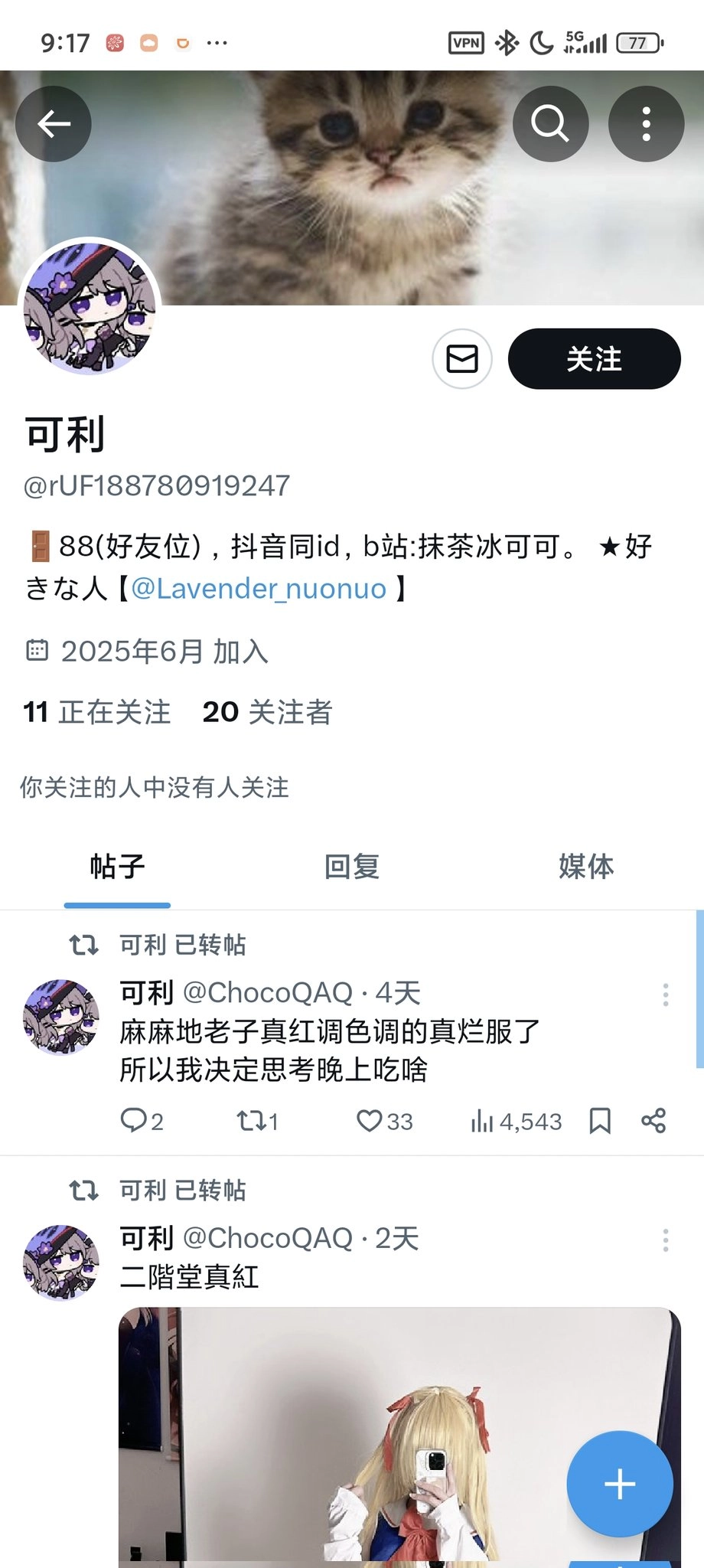Open more options on the 二階堂真紅 post
Screen dimensions: 704x1568
coord(665,1239)
